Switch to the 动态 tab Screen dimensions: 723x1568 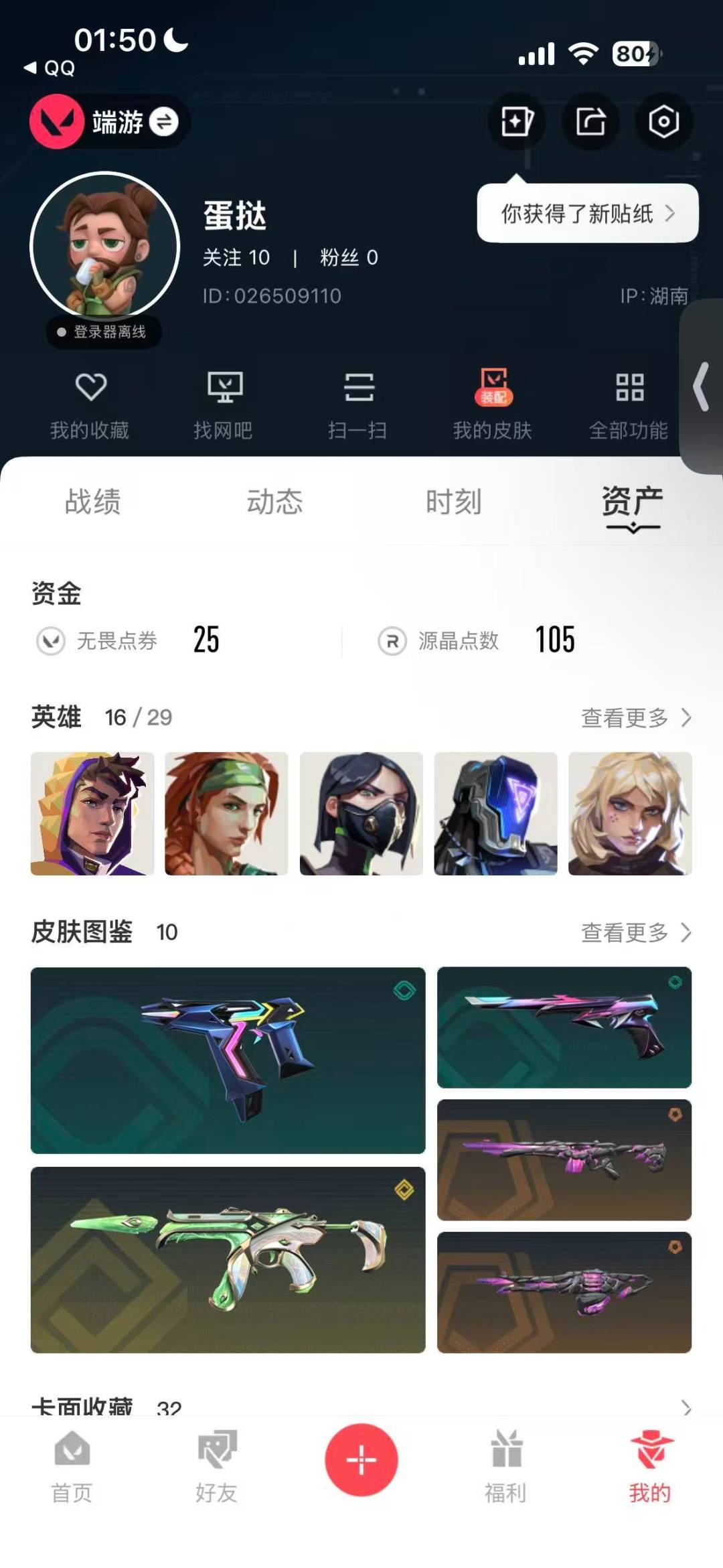coord(275,501)
